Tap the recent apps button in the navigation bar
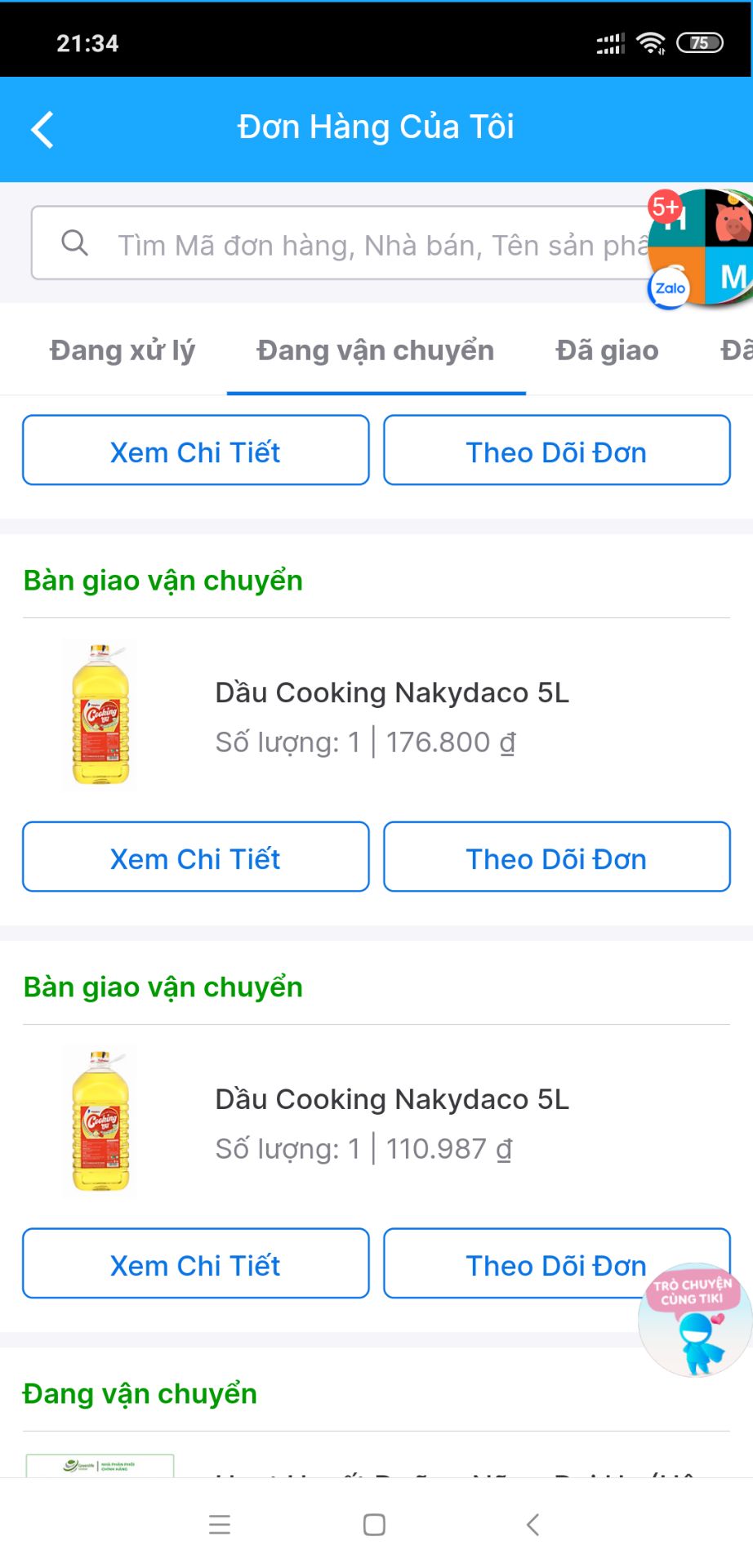This screenshot has height=1568, width=753. pos(220,1524)
